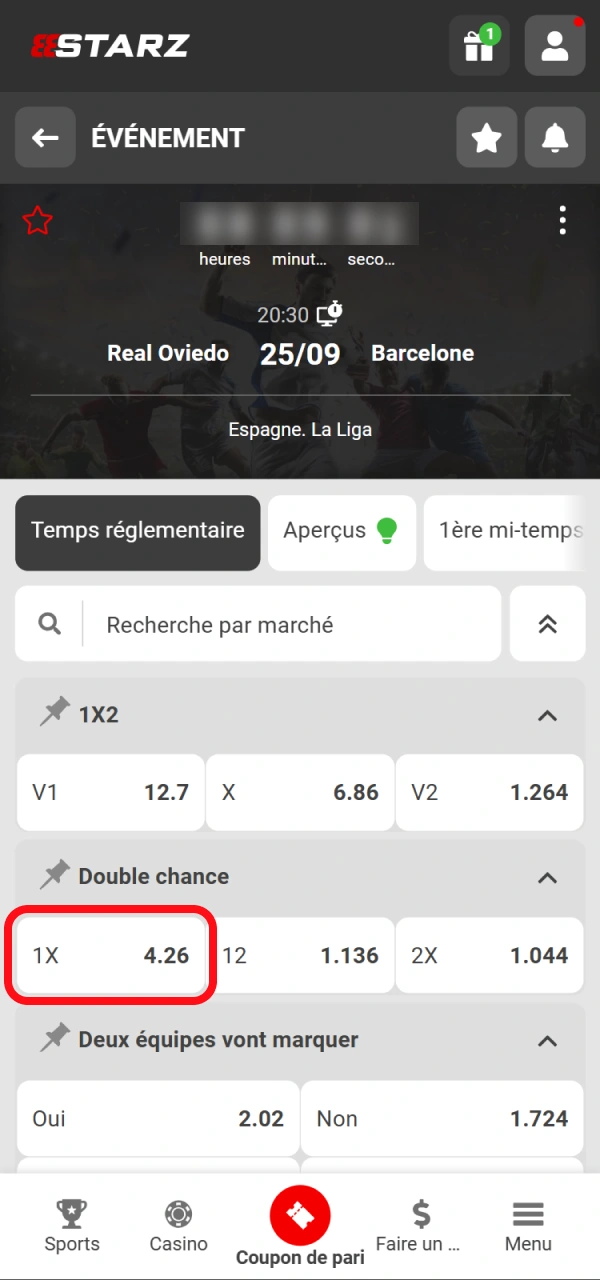This screenshot has width=600, height=1280.
Task: Open the Casino section
Action: [178, 1227]
